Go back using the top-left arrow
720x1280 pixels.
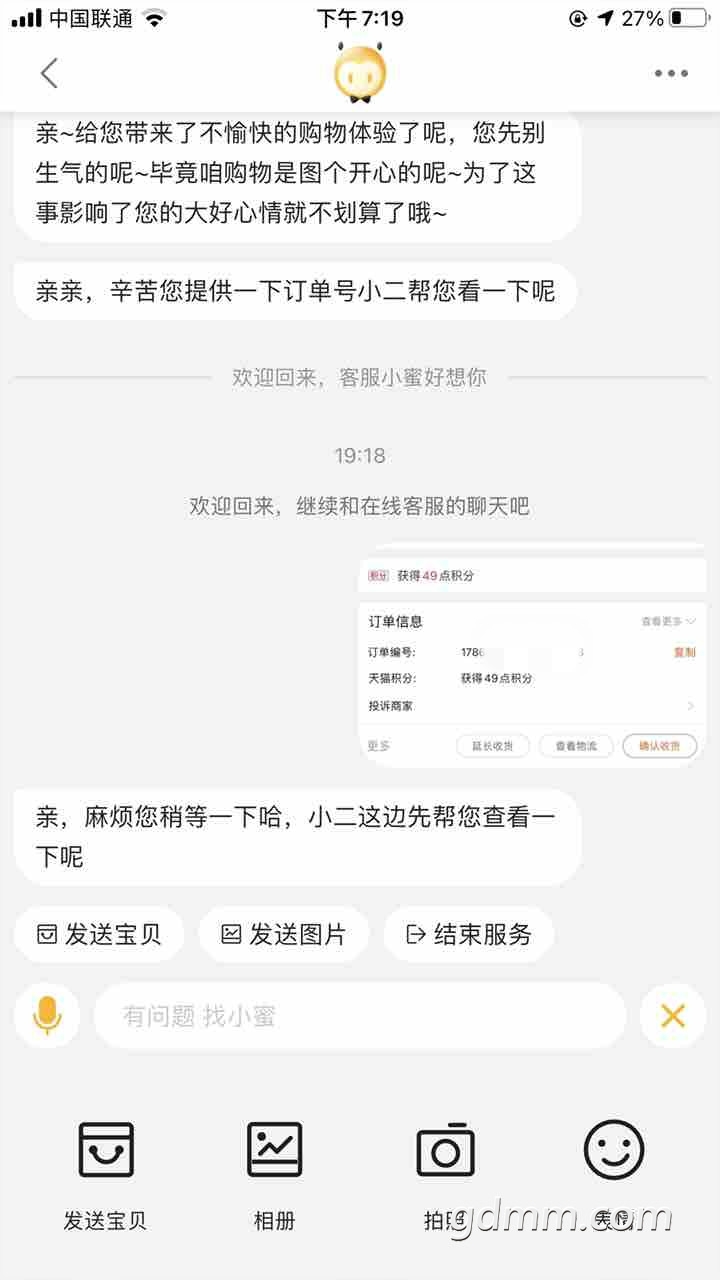point(49,72)
